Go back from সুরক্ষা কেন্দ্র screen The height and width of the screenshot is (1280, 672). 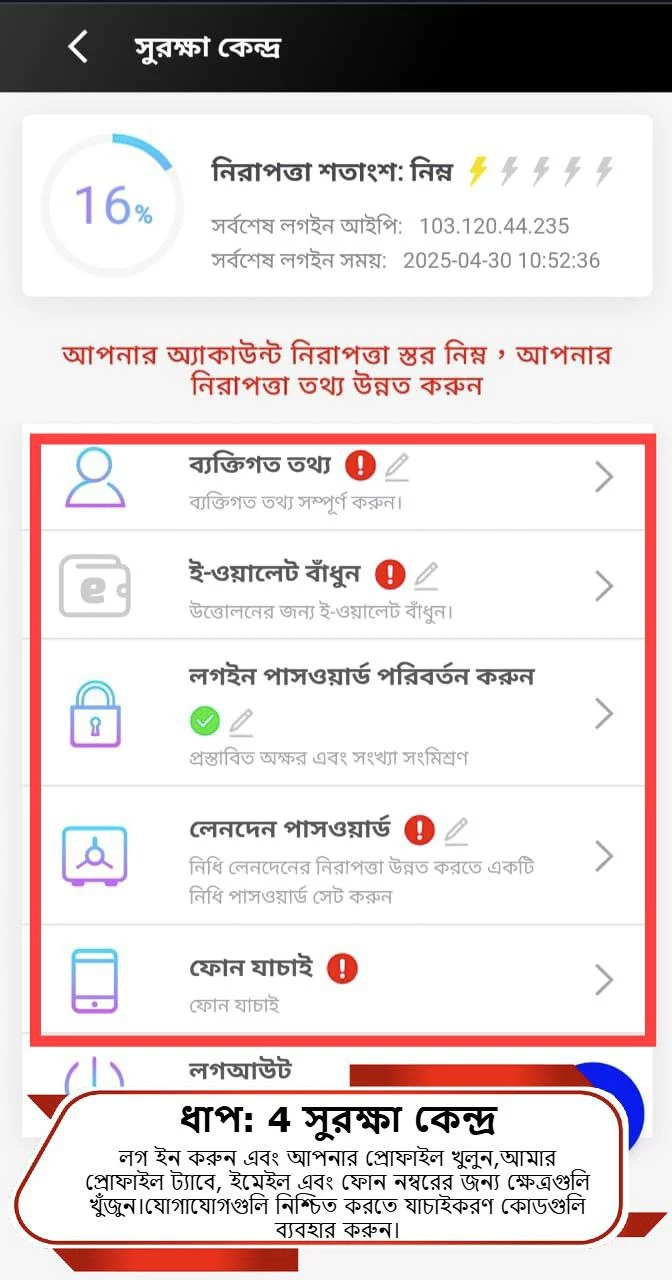coord(78,46)
